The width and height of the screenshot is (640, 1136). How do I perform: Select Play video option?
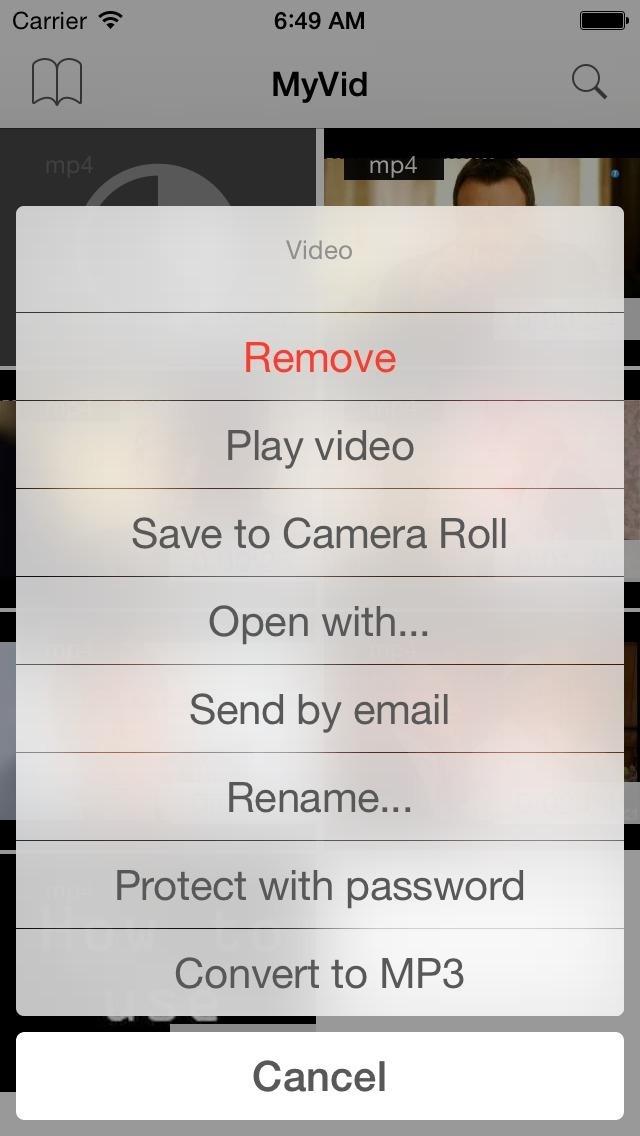pyautogui.click(x=320, y=446)
